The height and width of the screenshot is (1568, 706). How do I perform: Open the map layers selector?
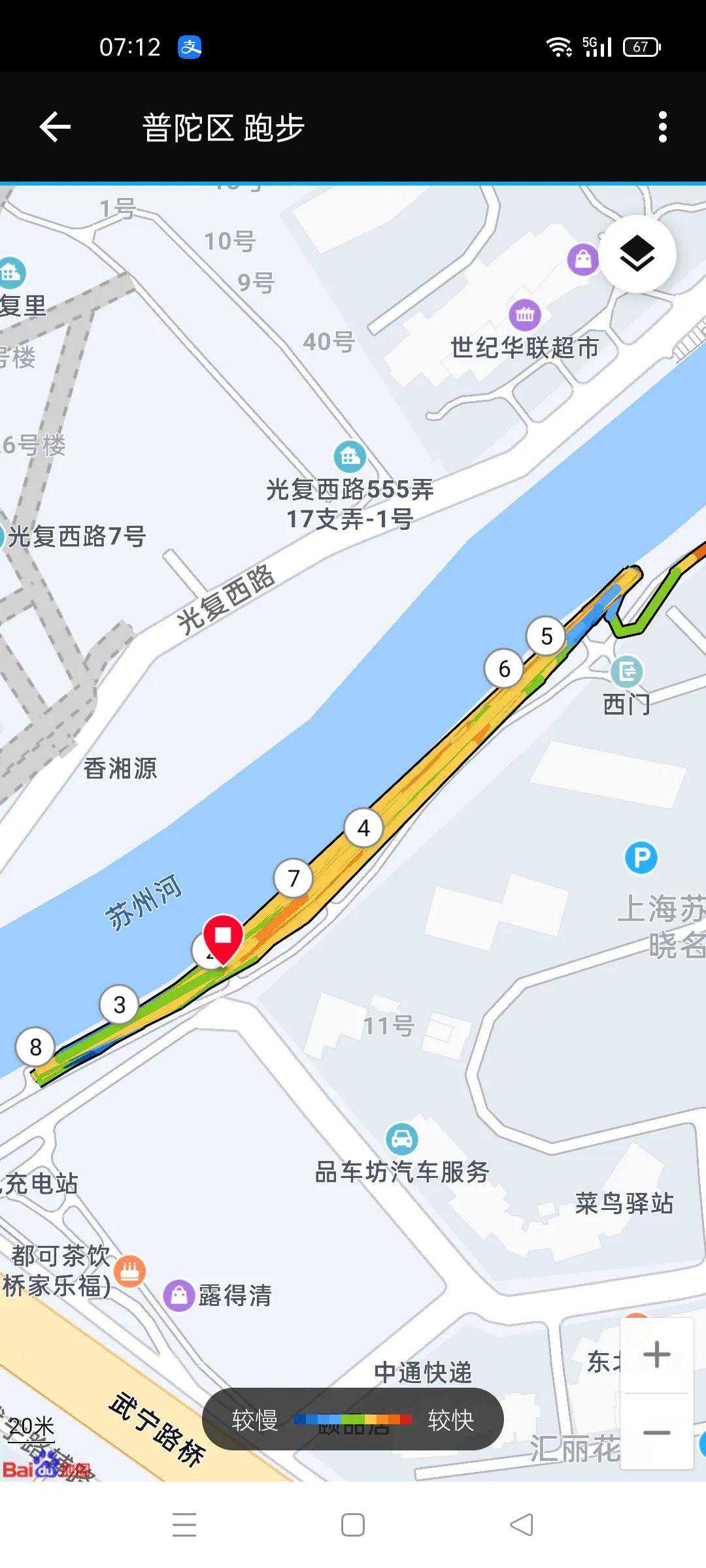[637, 253]
